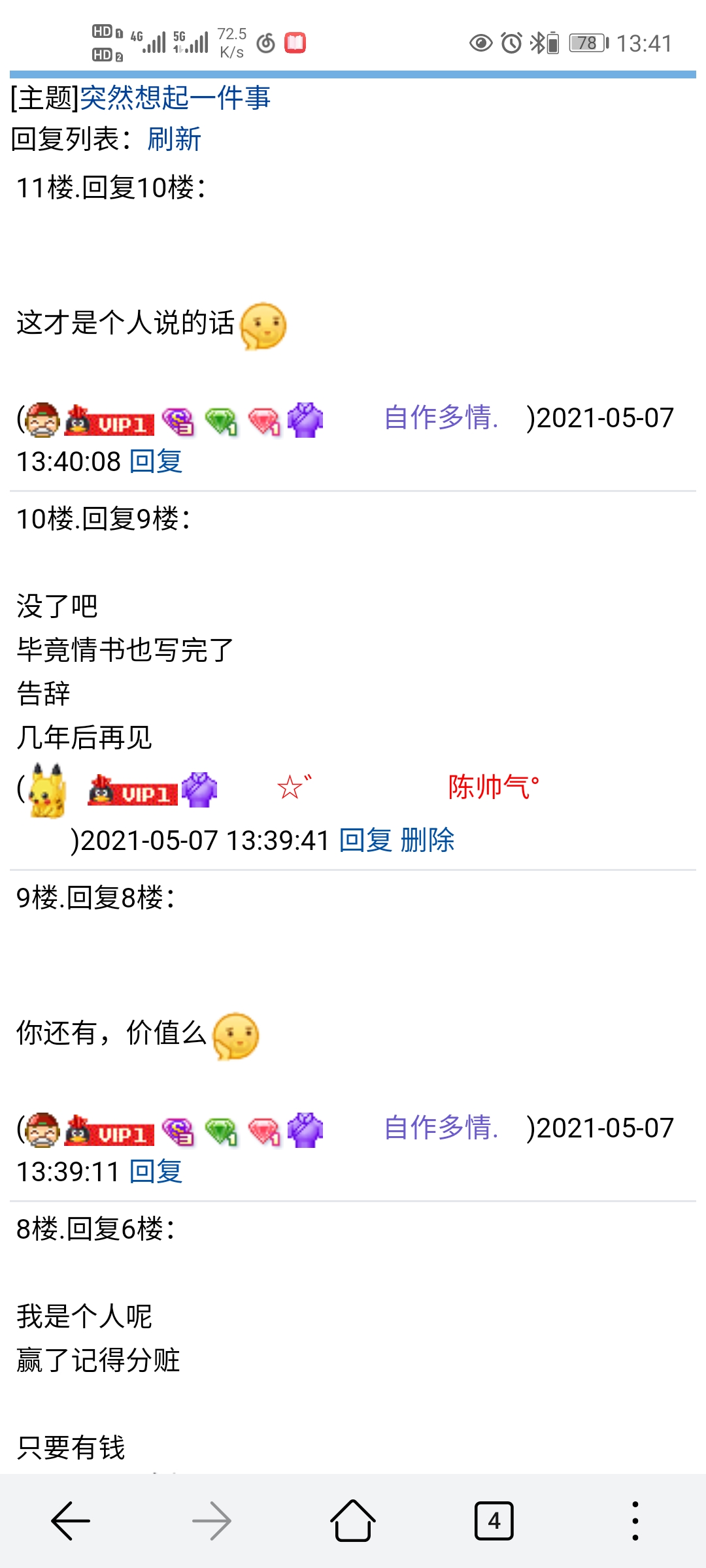Screen dimensions: 706x1568
Task: Open the browser home page
Action: pyautogui.click(x=353, y=1521)
